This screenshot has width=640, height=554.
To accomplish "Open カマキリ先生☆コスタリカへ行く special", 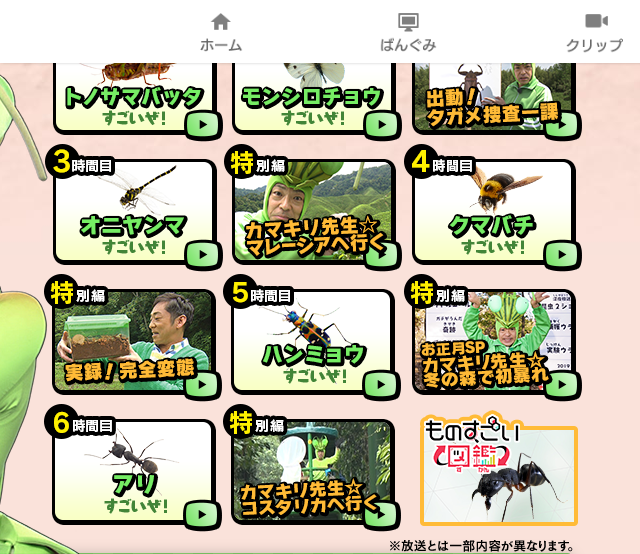I will (x=313, y=472).
